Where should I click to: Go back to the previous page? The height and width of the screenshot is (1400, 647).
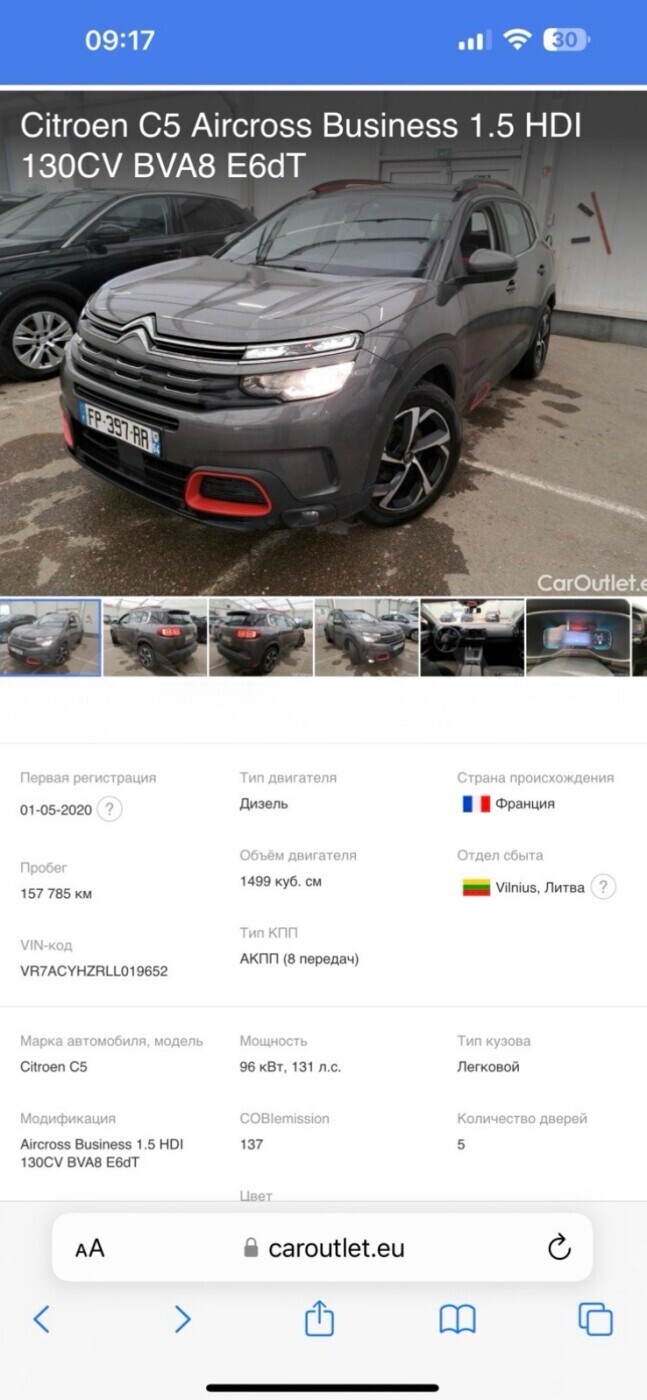point(42,1319)
